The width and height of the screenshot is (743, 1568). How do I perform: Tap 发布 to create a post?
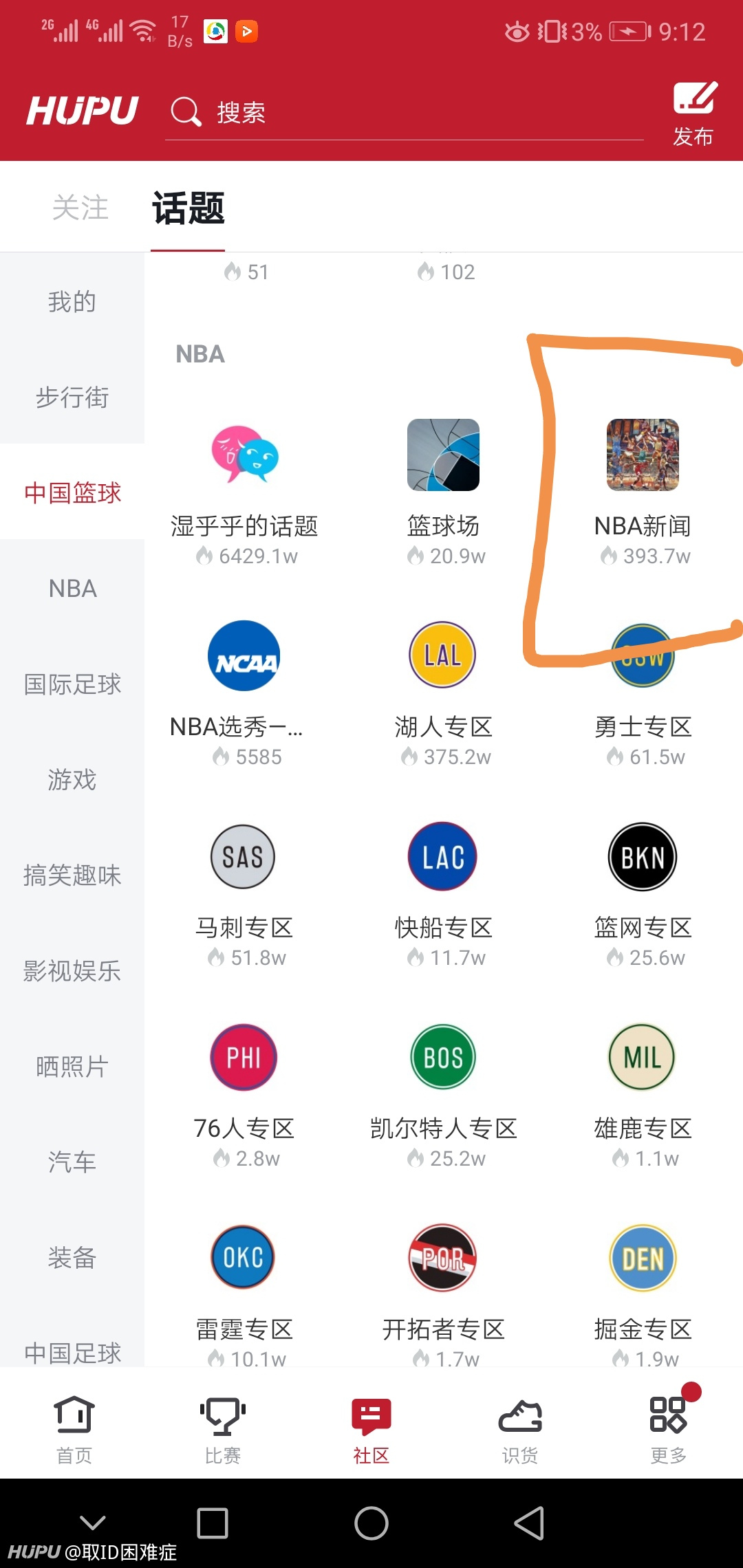coord(693,114)
